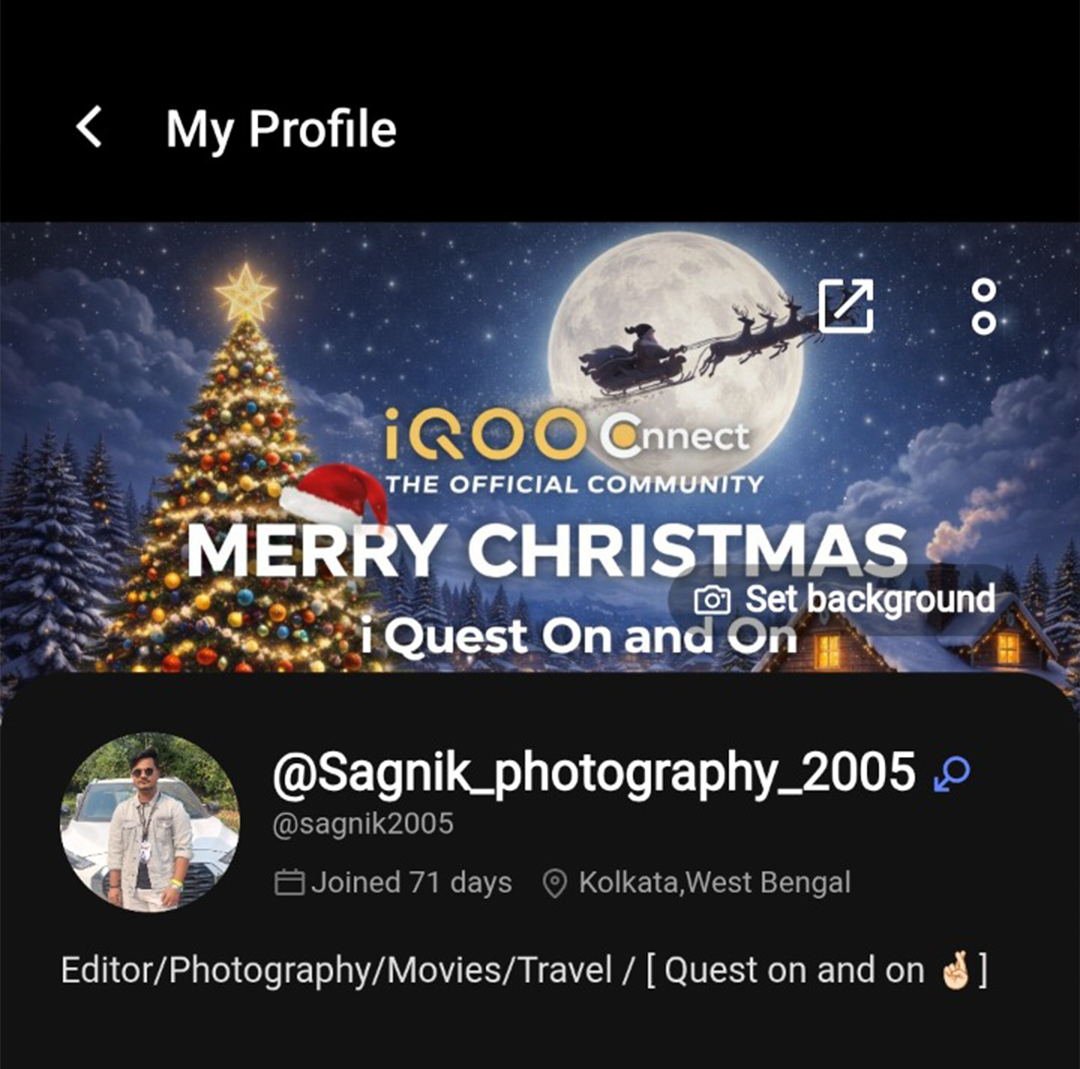Tap Set background to change the cover
The height and width of the screenshot is (1069, 1080).
(x=846, y=599)
